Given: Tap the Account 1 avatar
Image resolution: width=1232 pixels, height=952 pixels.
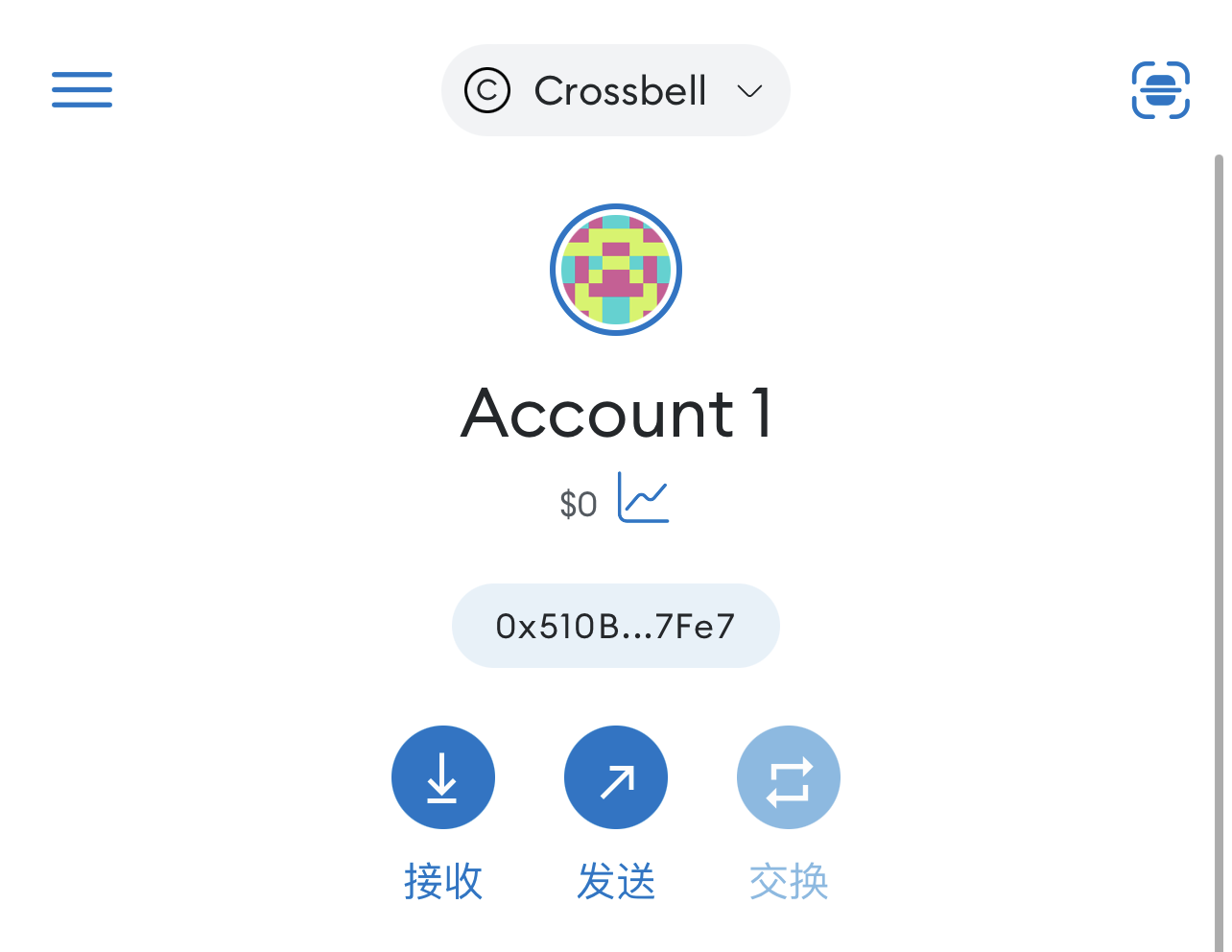Looking at the screenshot, I should pyautogui.click(x=616, y=270).
